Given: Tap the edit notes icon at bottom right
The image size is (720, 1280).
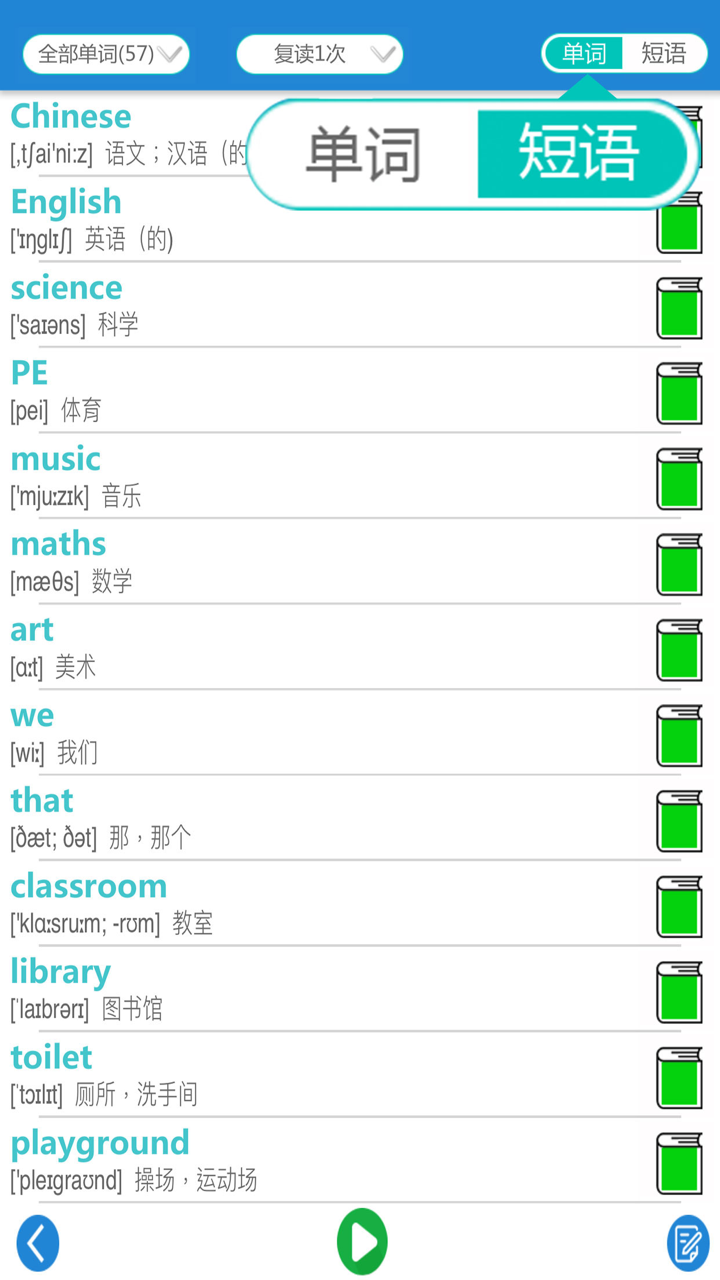Looking at the screenshot, I should pos(684,1241).
